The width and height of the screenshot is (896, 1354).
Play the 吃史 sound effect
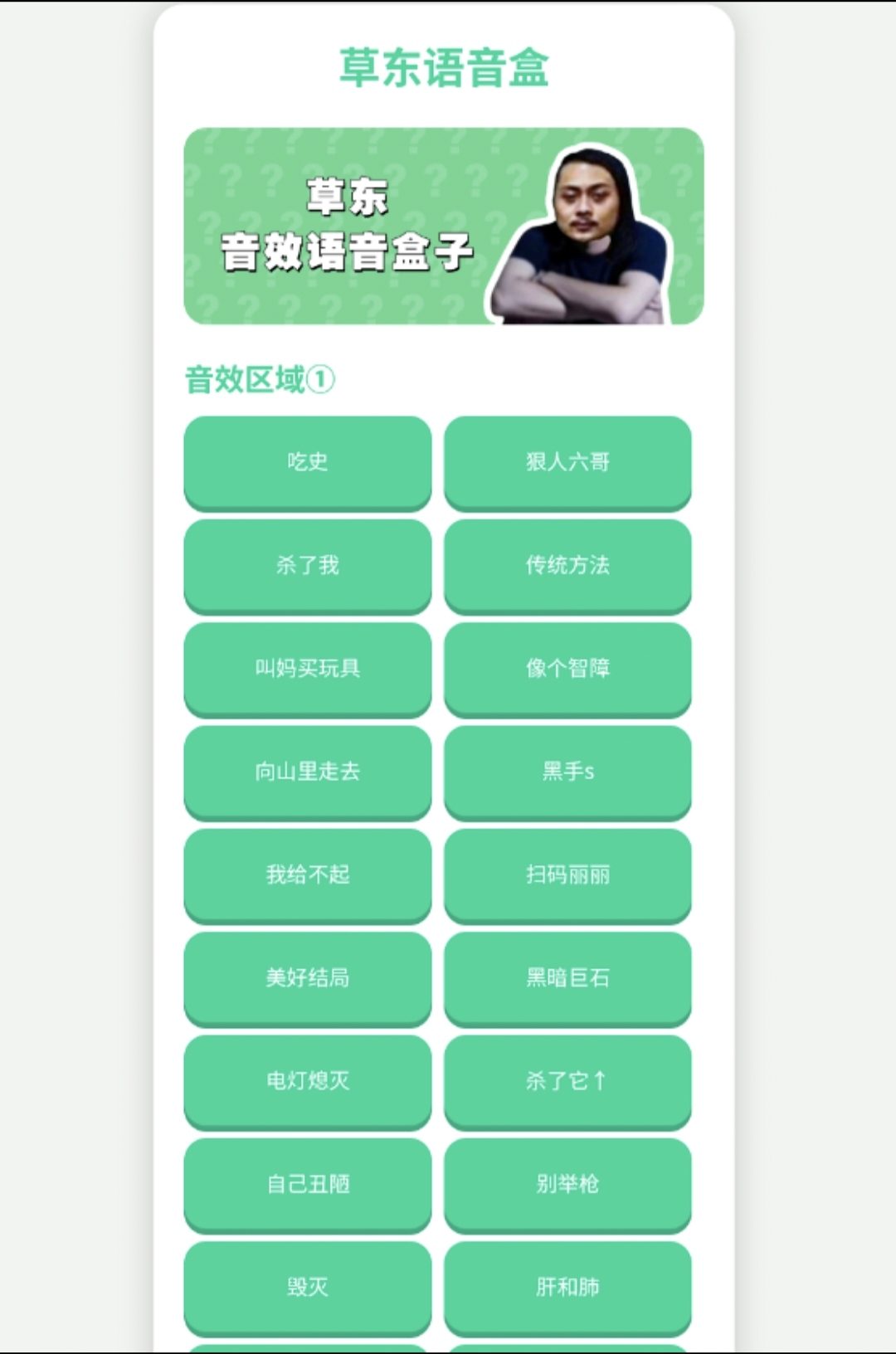tap(307, 461)
